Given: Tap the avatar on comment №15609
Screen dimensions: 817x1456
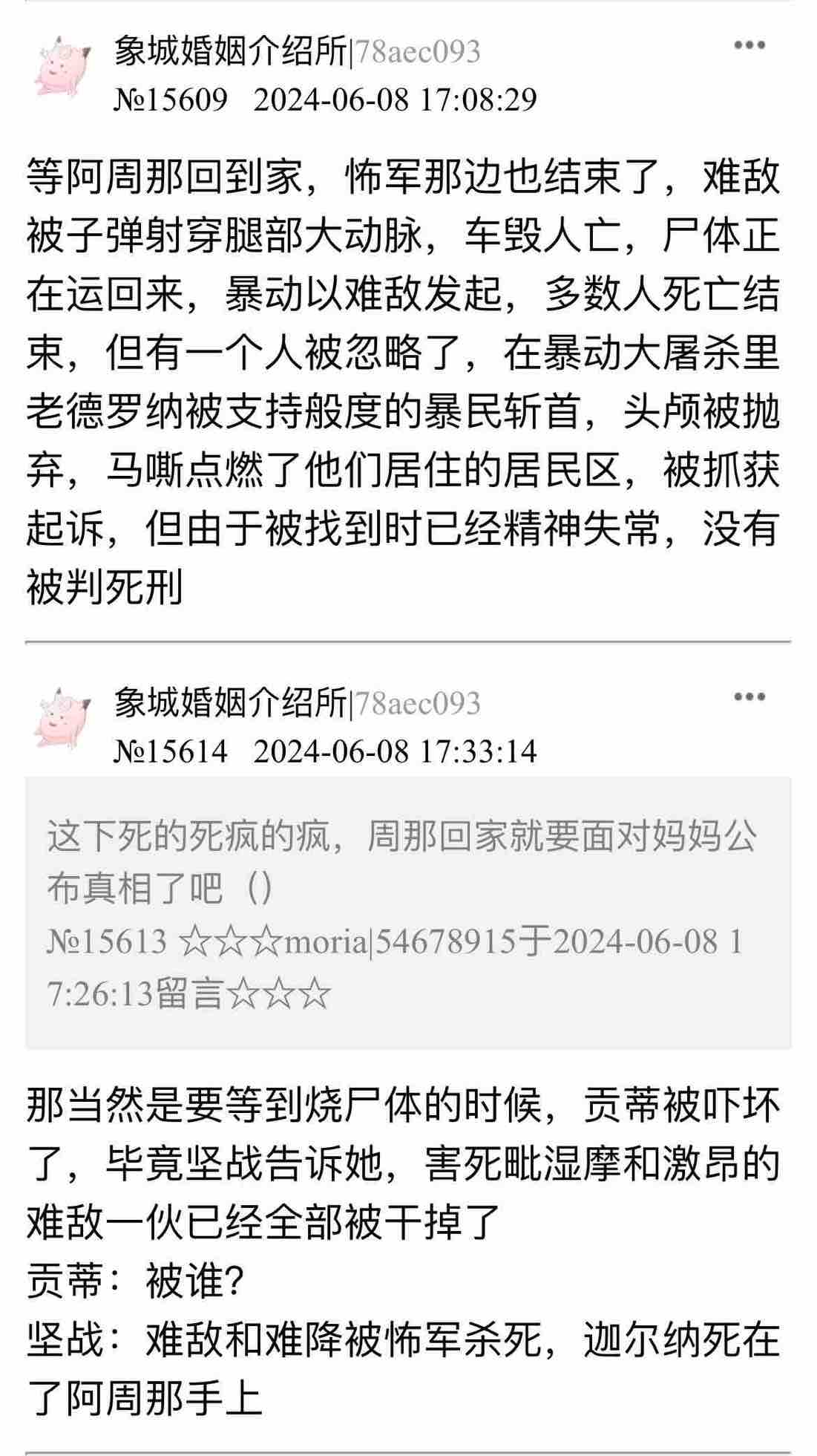Looking at the screenshot, I should coord(62,68).
